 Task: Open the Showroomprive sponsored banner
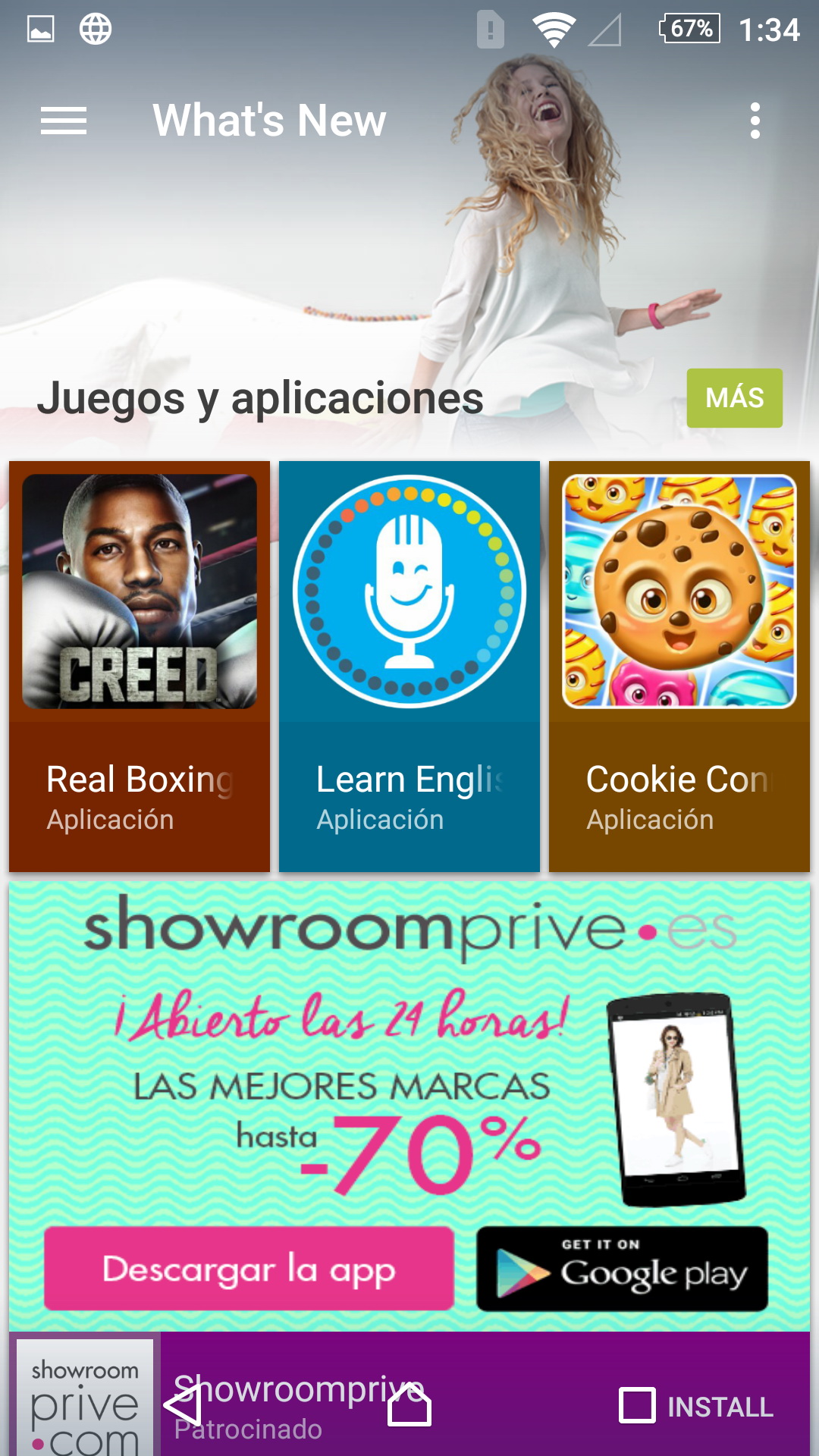tap(409, 1103)
